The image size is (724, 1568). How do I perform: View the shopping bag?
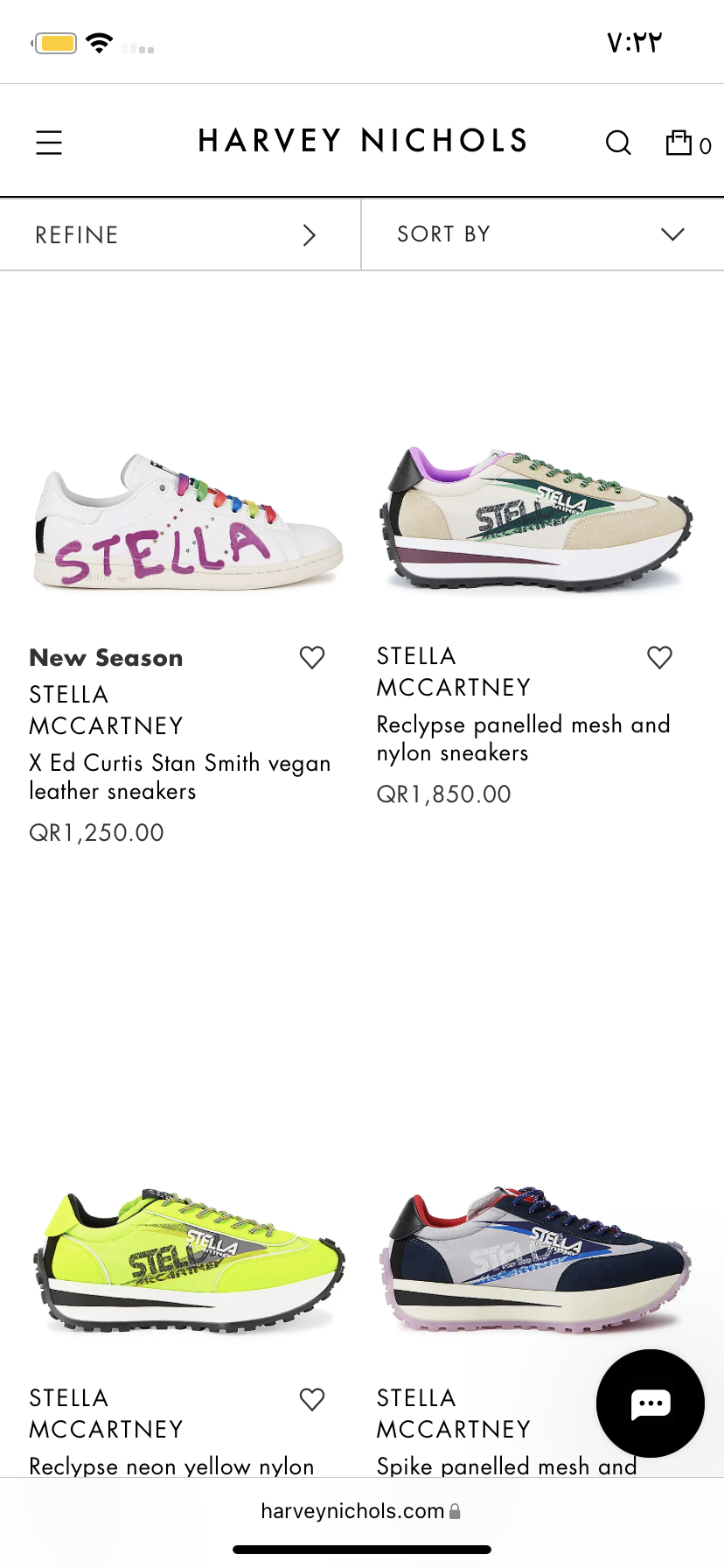tap(687, 143)
